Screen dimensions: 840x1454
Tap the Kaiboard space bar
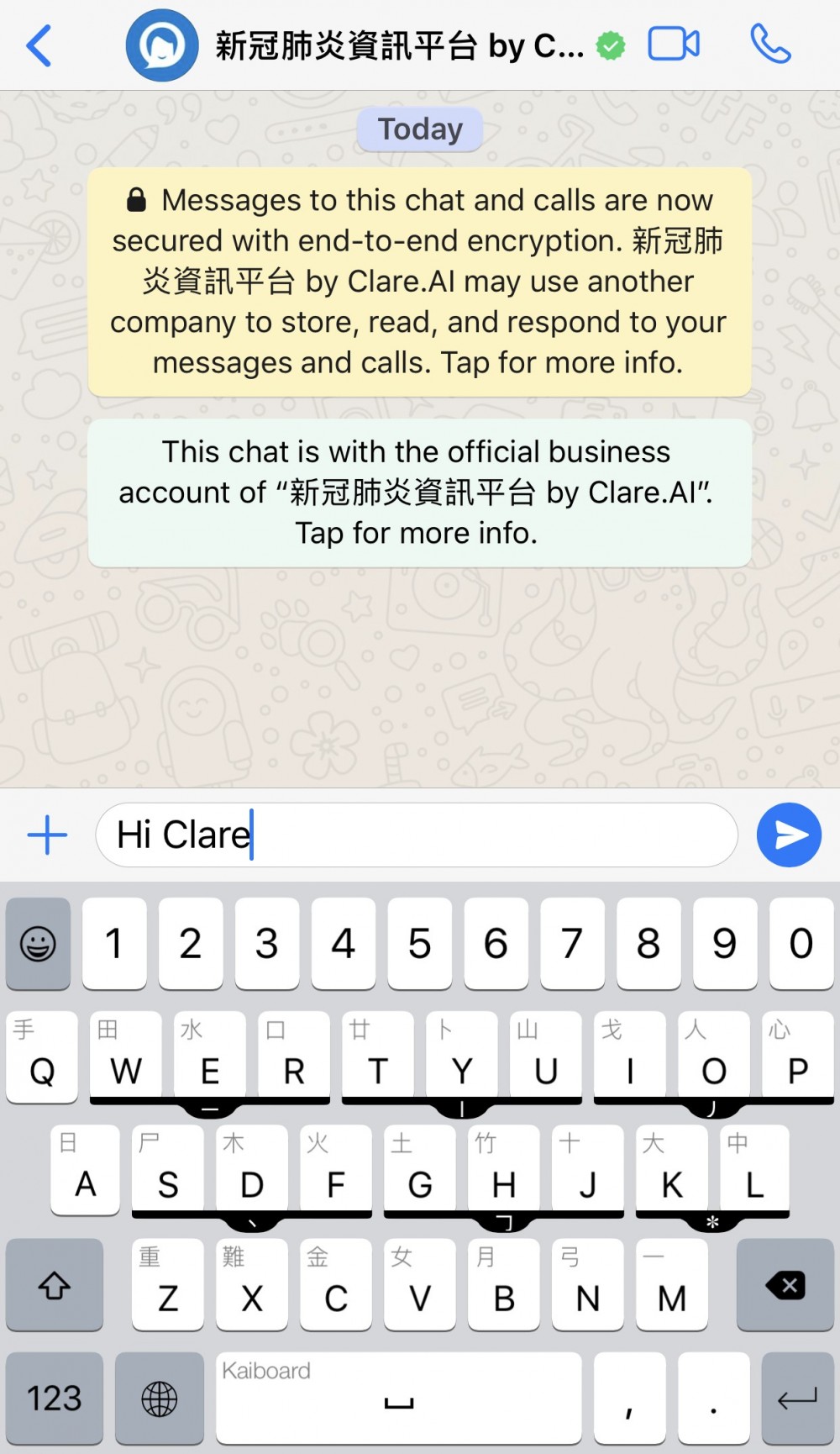(x=399, y=1399)
